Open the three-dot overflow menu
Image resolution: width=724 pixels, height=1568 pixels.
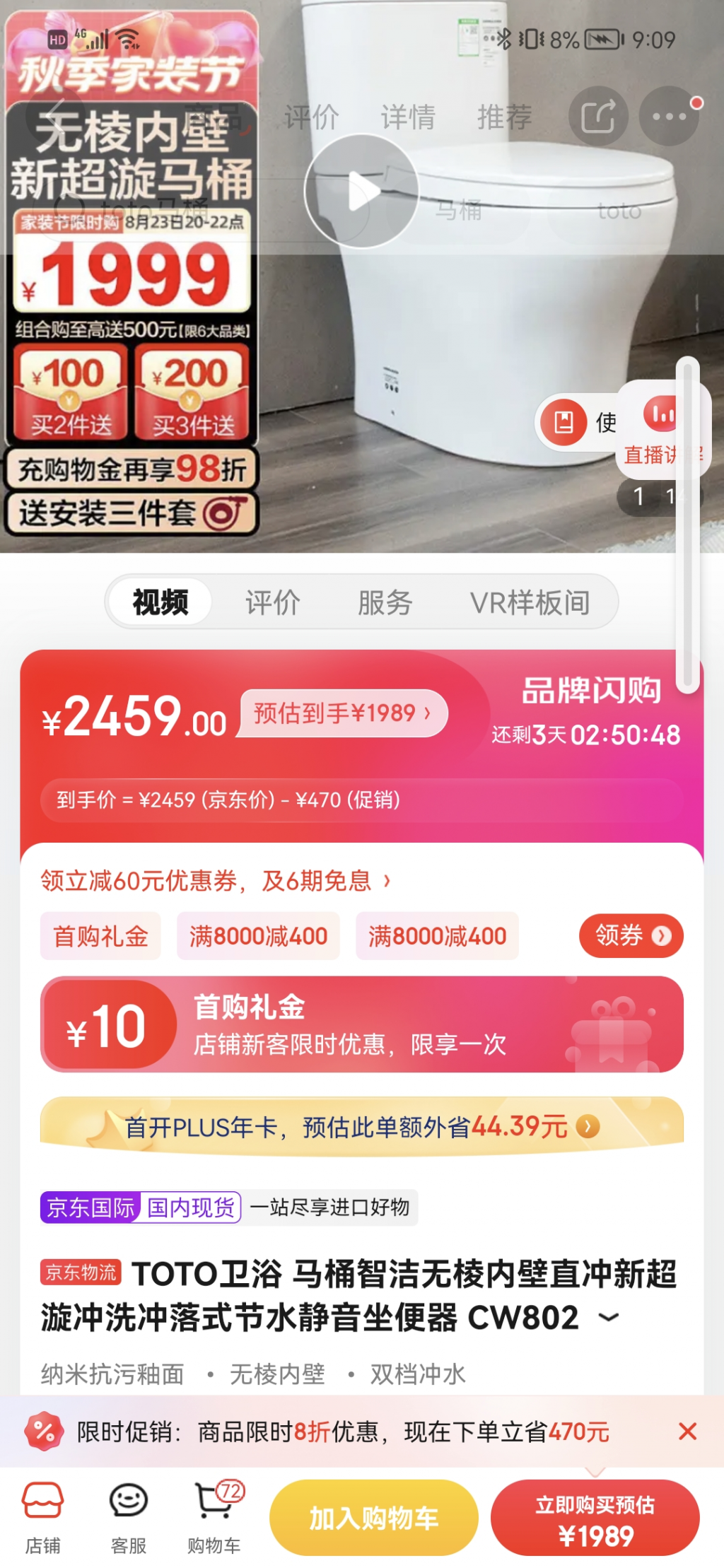coord(669,117)
